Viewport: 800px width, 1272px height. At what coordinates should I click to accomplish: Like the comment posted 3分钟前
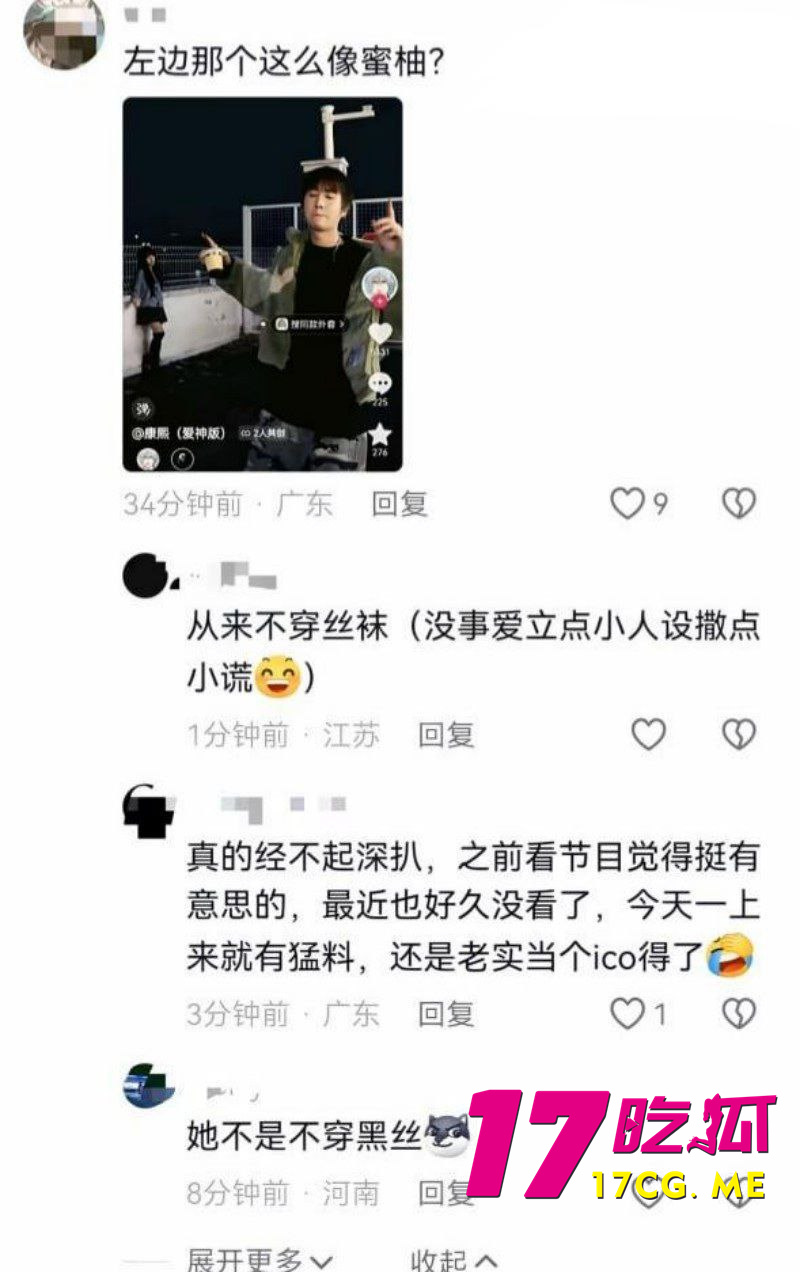629,1014
